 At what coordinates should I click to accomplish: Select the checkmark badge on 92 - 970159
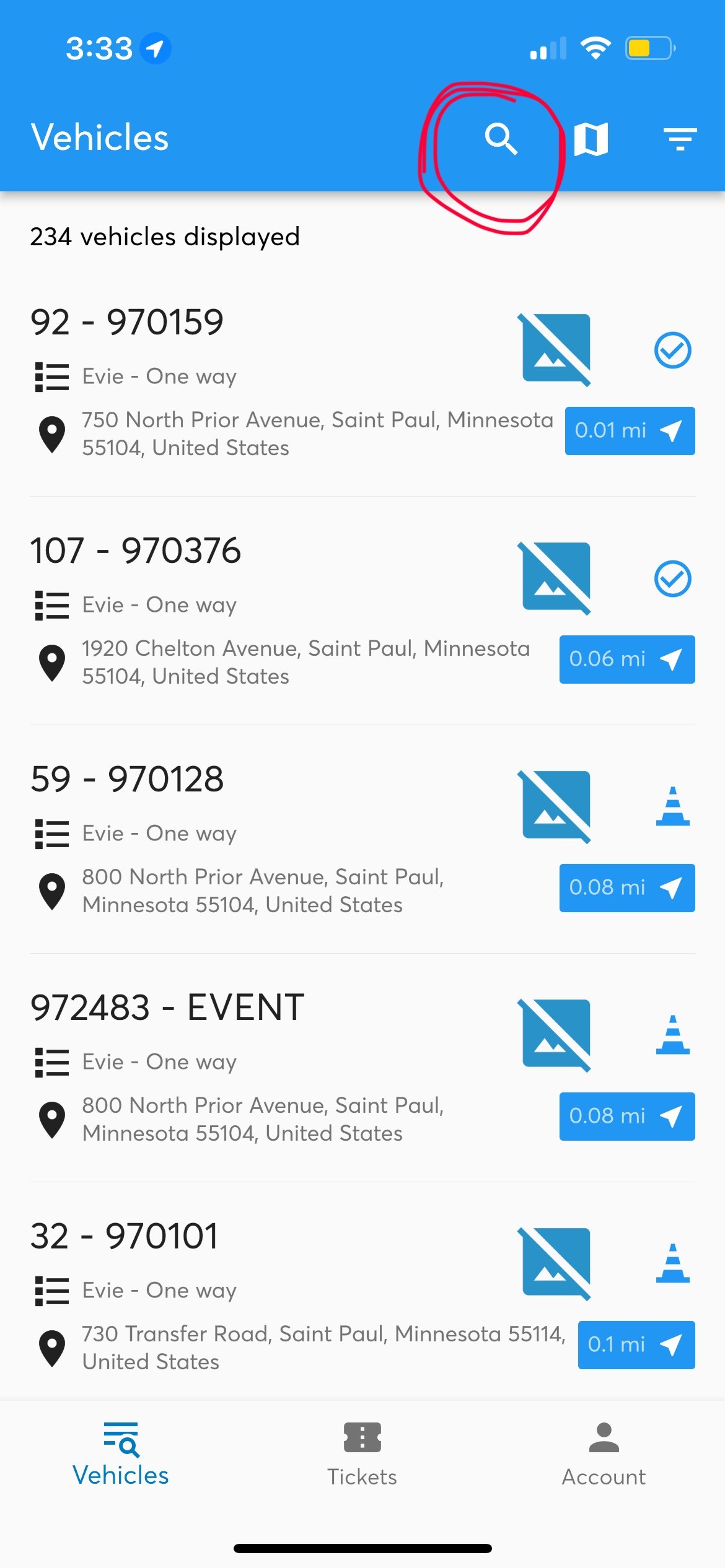tap(673, 351)
